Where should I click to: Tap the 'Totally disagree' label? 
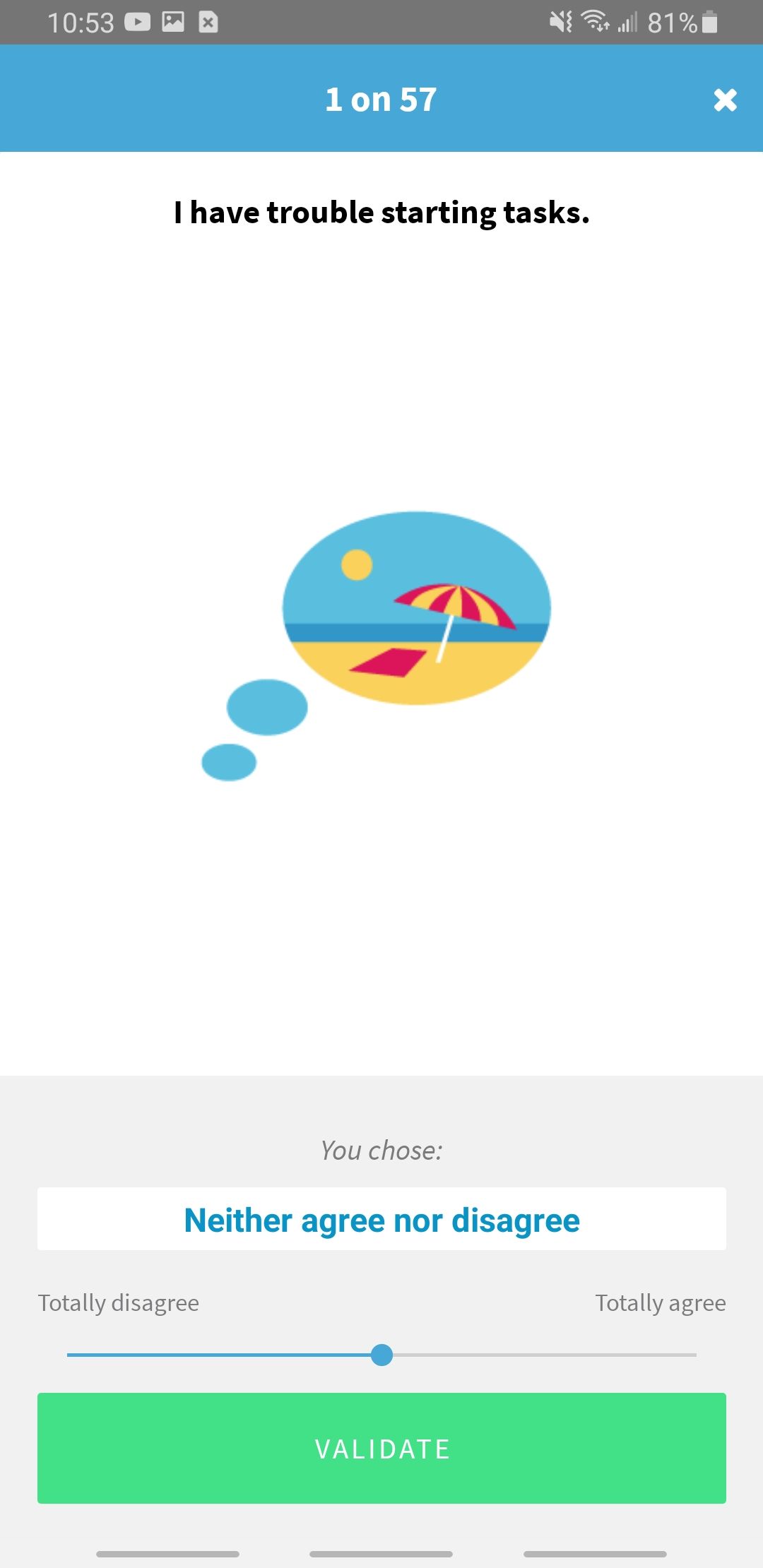(x=119, y=1303)
